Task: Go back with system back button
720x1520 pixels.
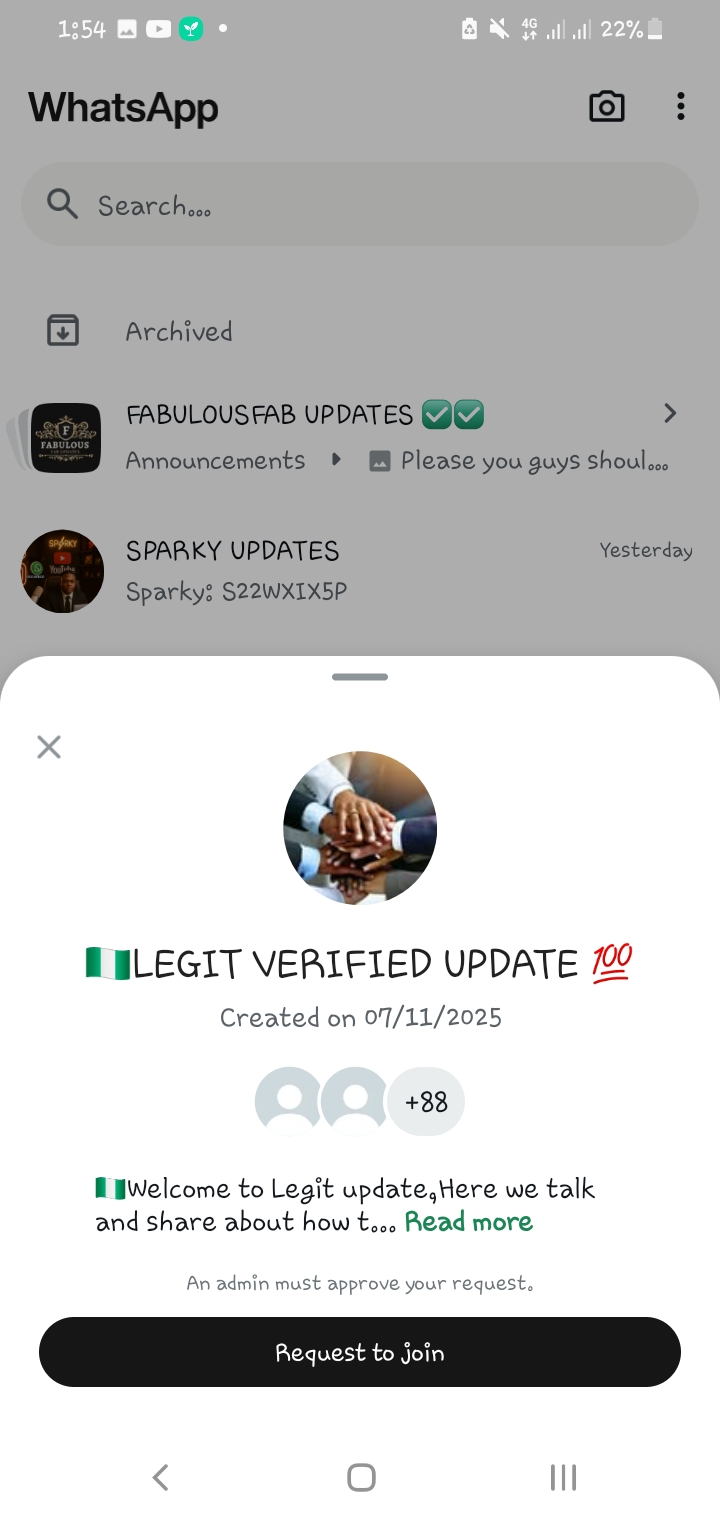Action: tap(160, 1477)
